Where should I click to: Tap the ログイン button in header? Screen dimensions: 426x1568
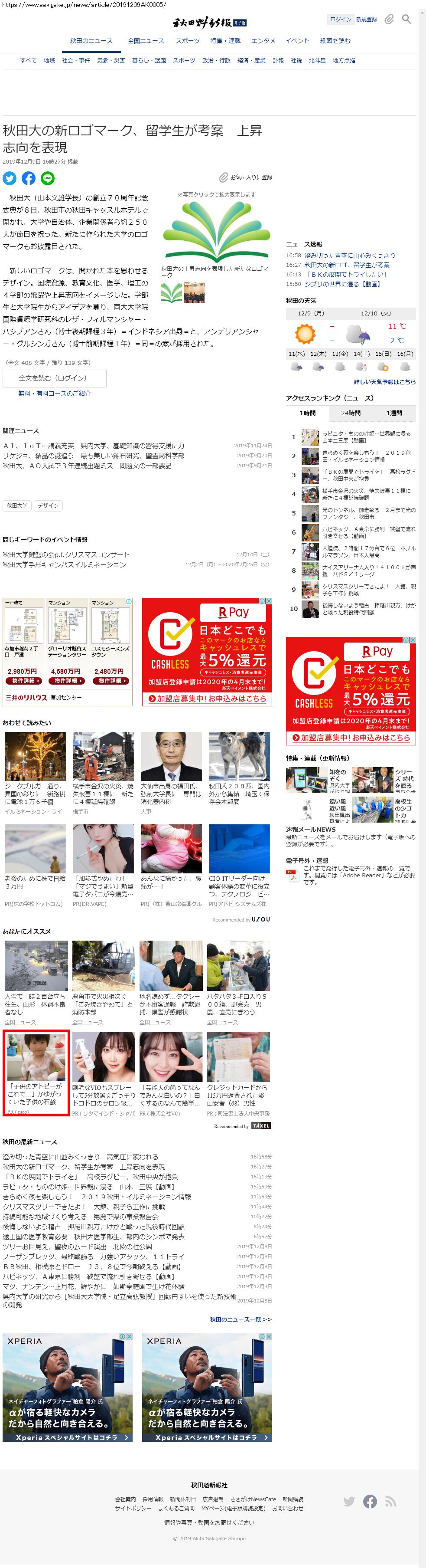340,20
